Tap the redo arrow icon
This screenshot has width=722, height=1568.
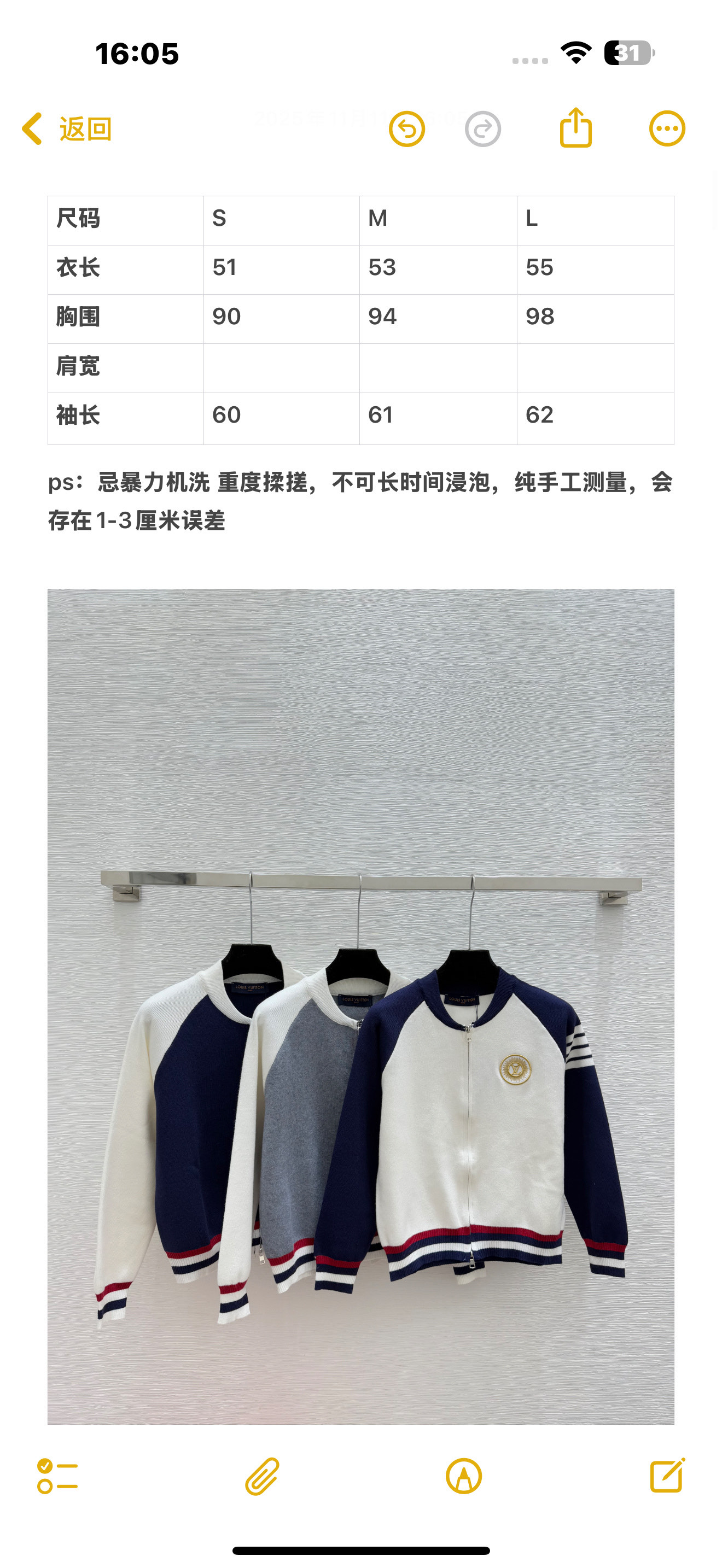[483, 129]
